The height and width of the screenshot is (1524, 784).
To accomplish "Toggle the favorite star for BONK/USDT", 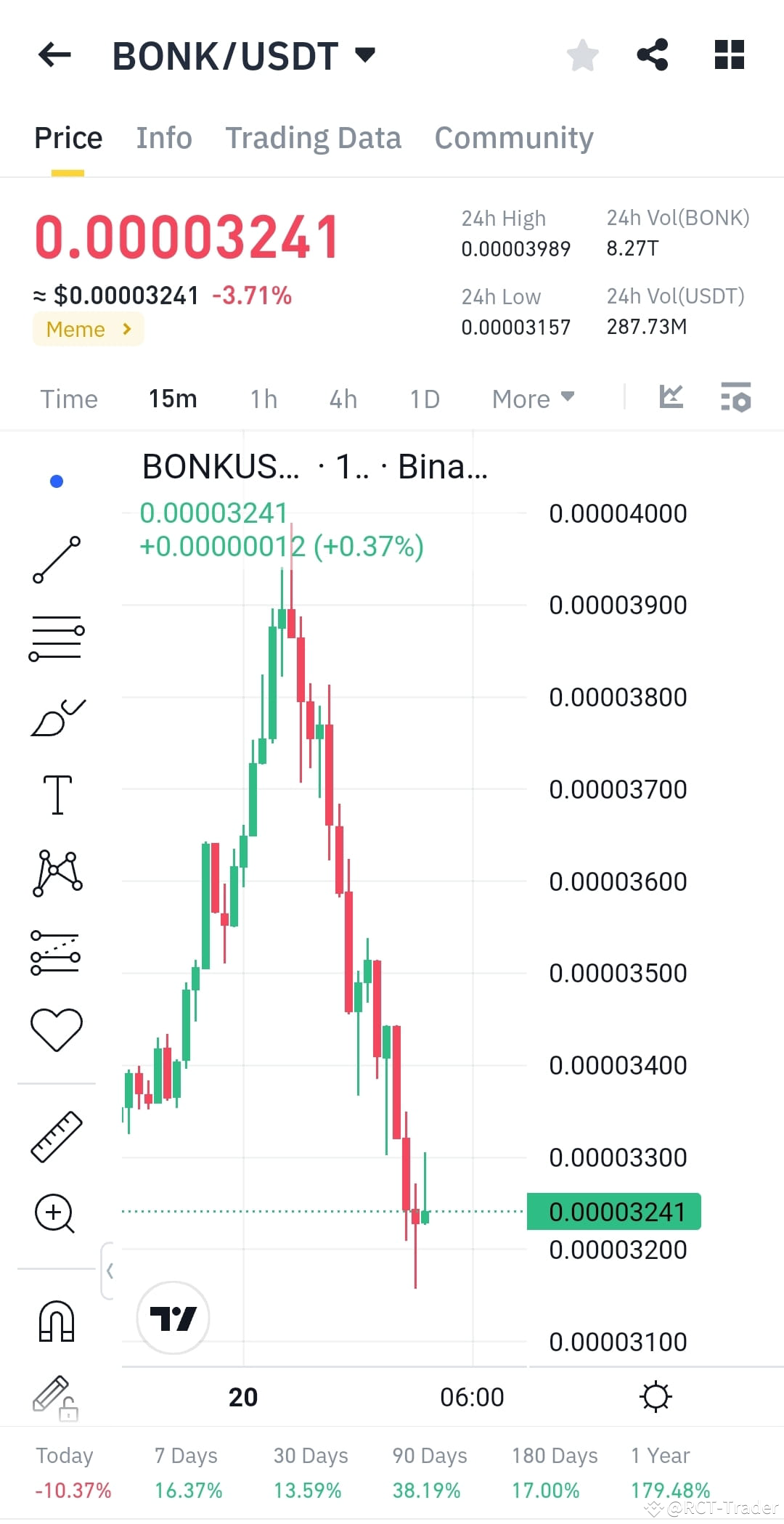I will (582, 54).
